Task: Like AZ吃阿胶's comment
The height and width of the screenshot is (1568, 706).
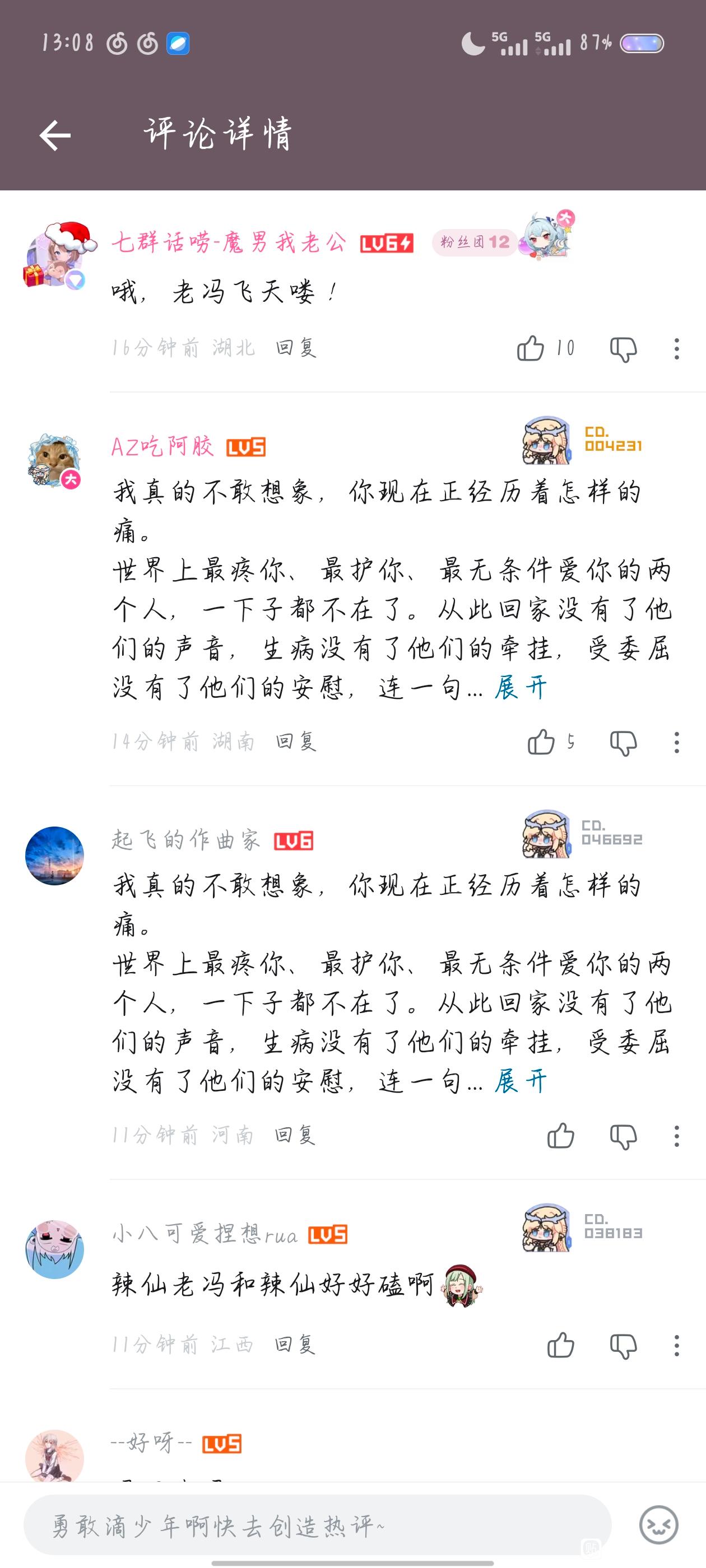Action: point(541,742)
